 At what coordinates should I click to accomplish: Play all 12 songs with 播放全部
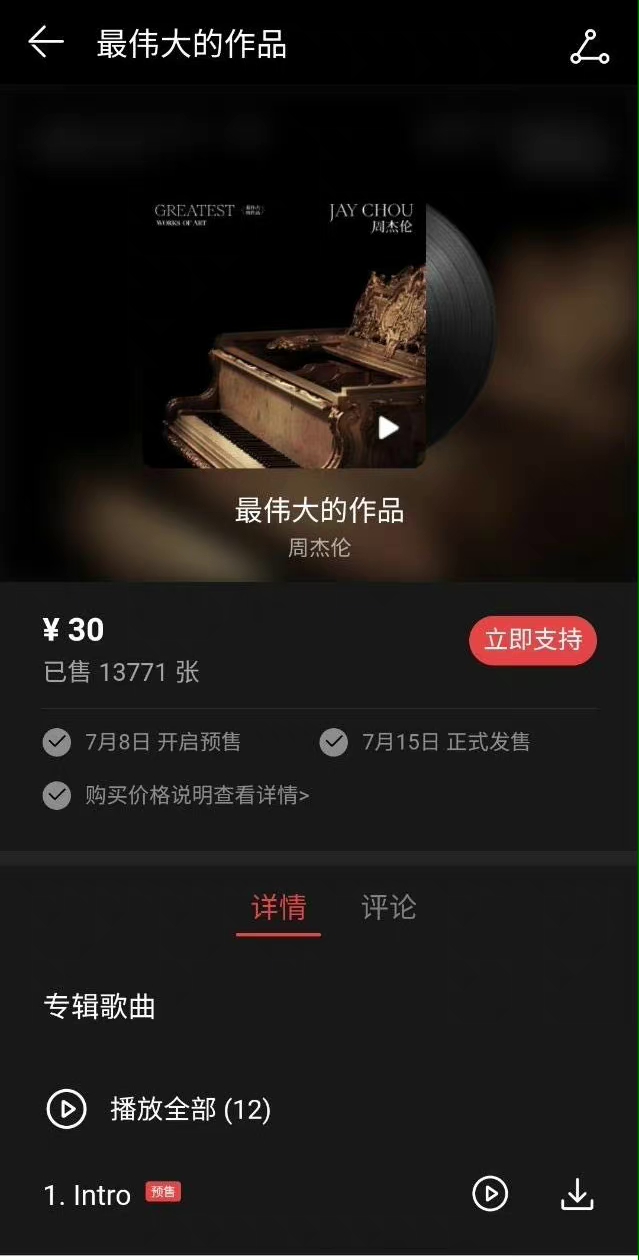pyautogui.click(x=160, y=1109)
